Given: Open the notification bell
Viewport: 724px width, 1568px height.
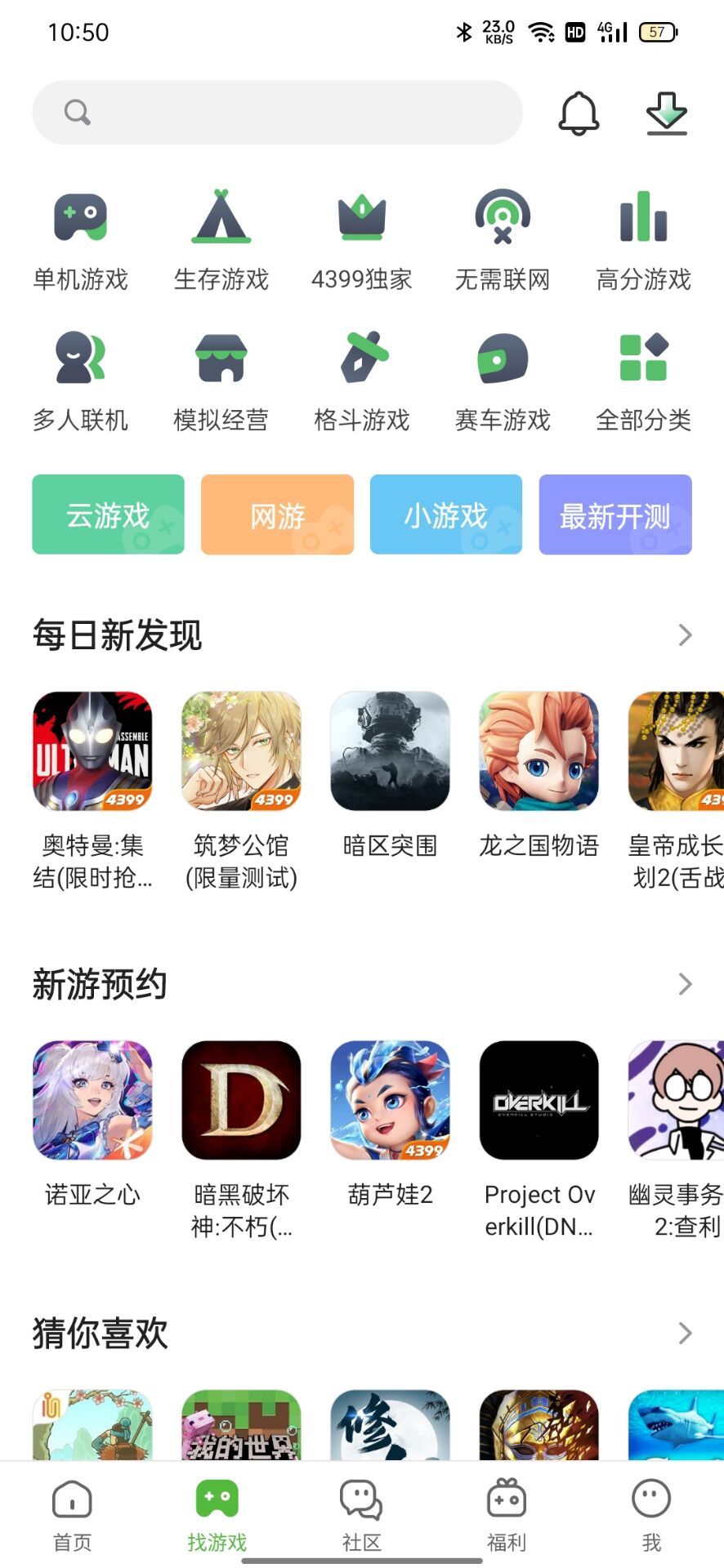Looking at the screenshot, I should coord(579,114).
